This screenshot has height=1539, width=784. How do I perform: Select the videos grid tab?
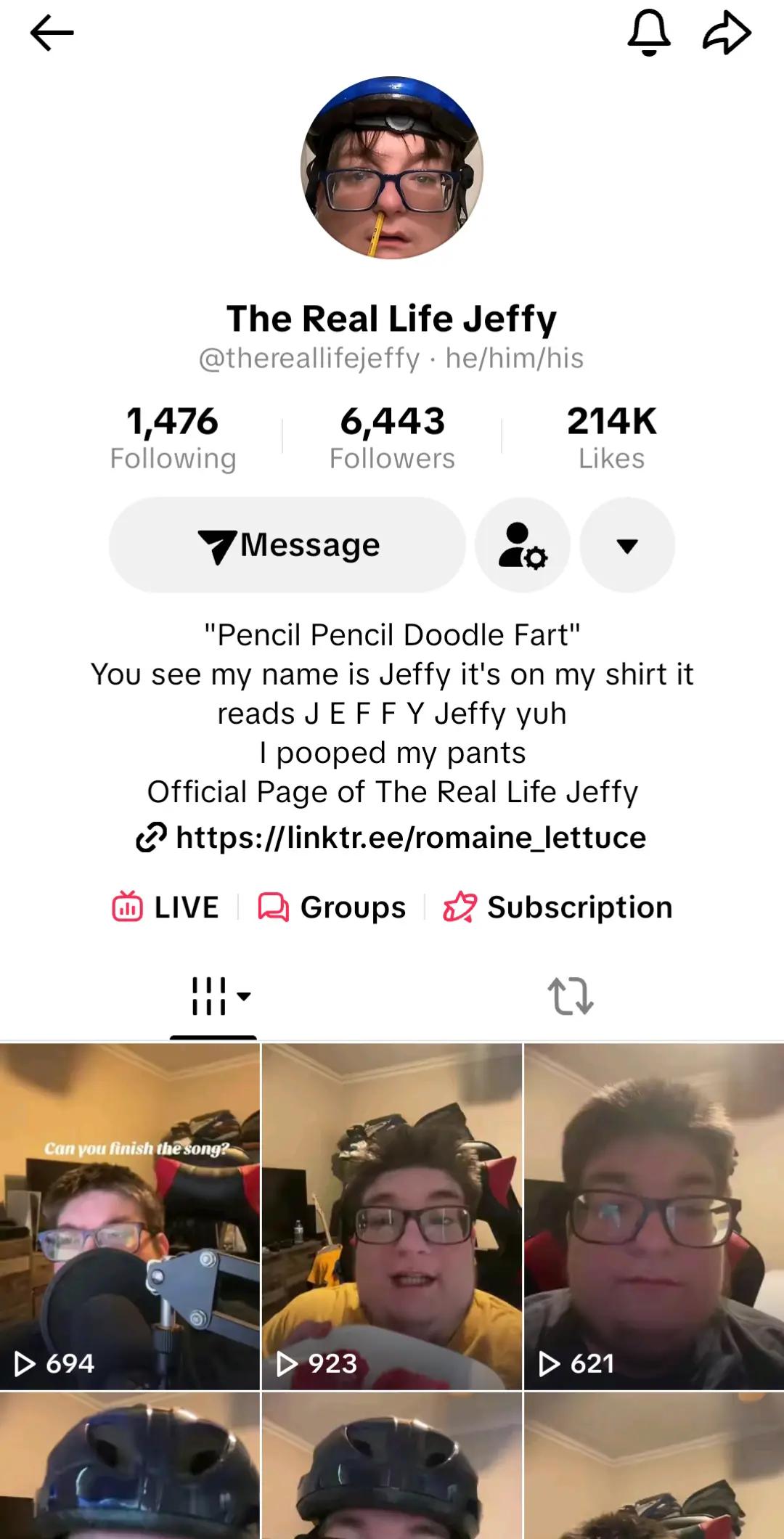[x=213, y=996]
